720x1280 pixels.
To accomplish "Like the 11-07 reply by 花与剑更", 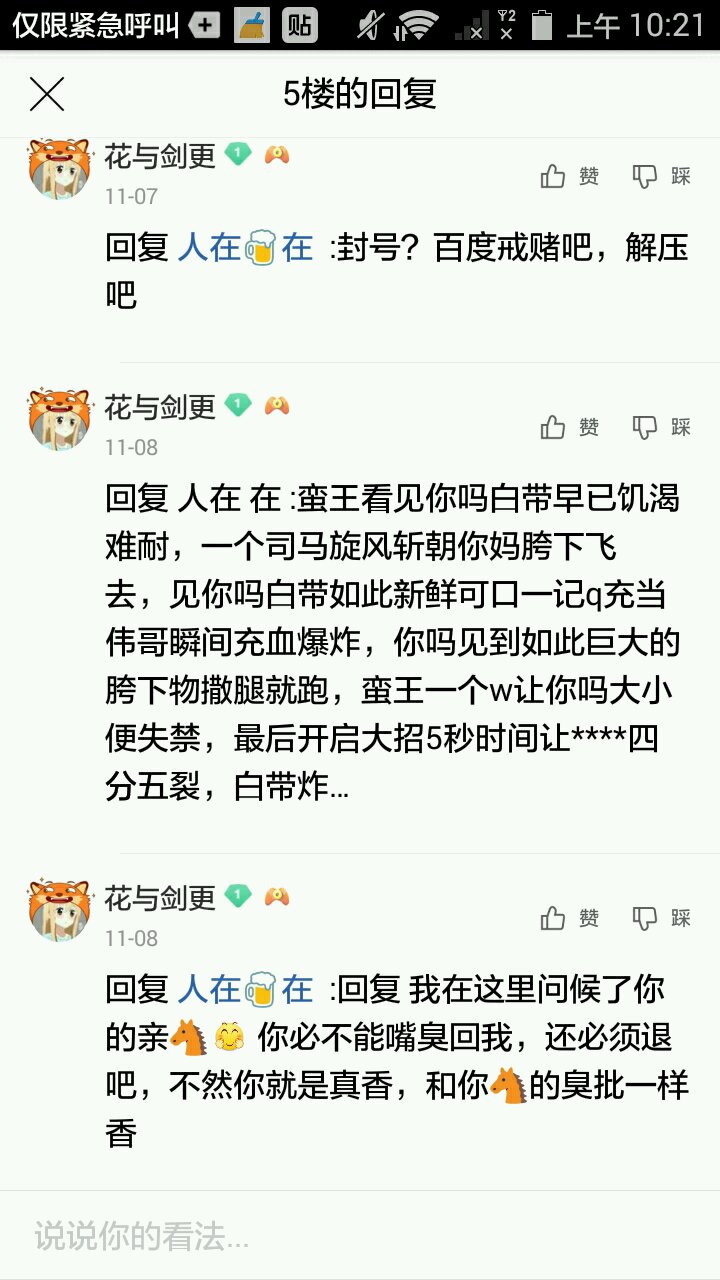I will (569, 177).
